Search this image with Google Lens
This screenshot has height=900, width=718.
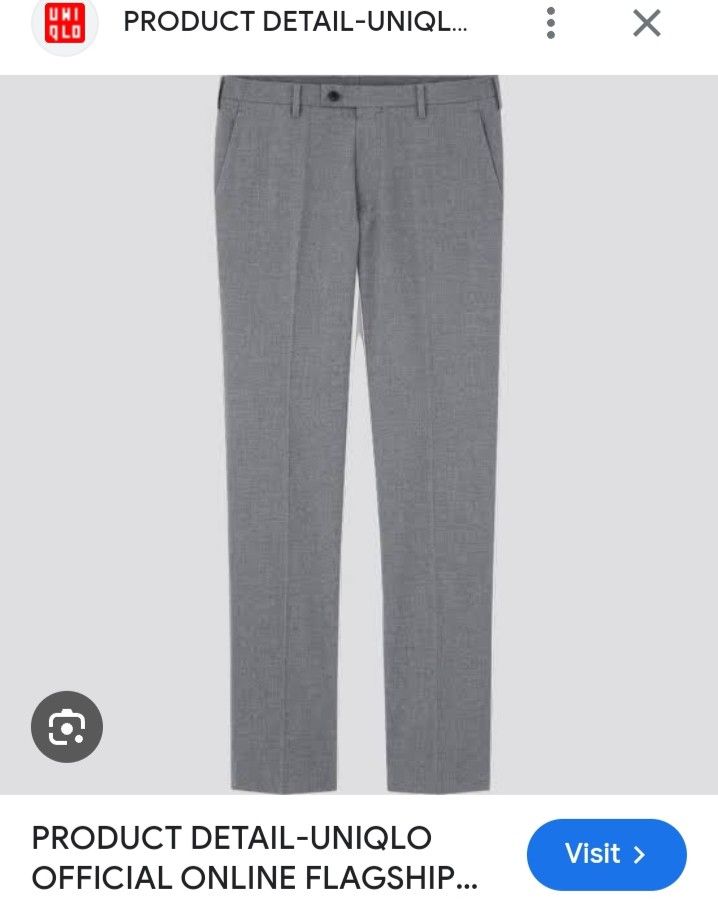point(67,726)
